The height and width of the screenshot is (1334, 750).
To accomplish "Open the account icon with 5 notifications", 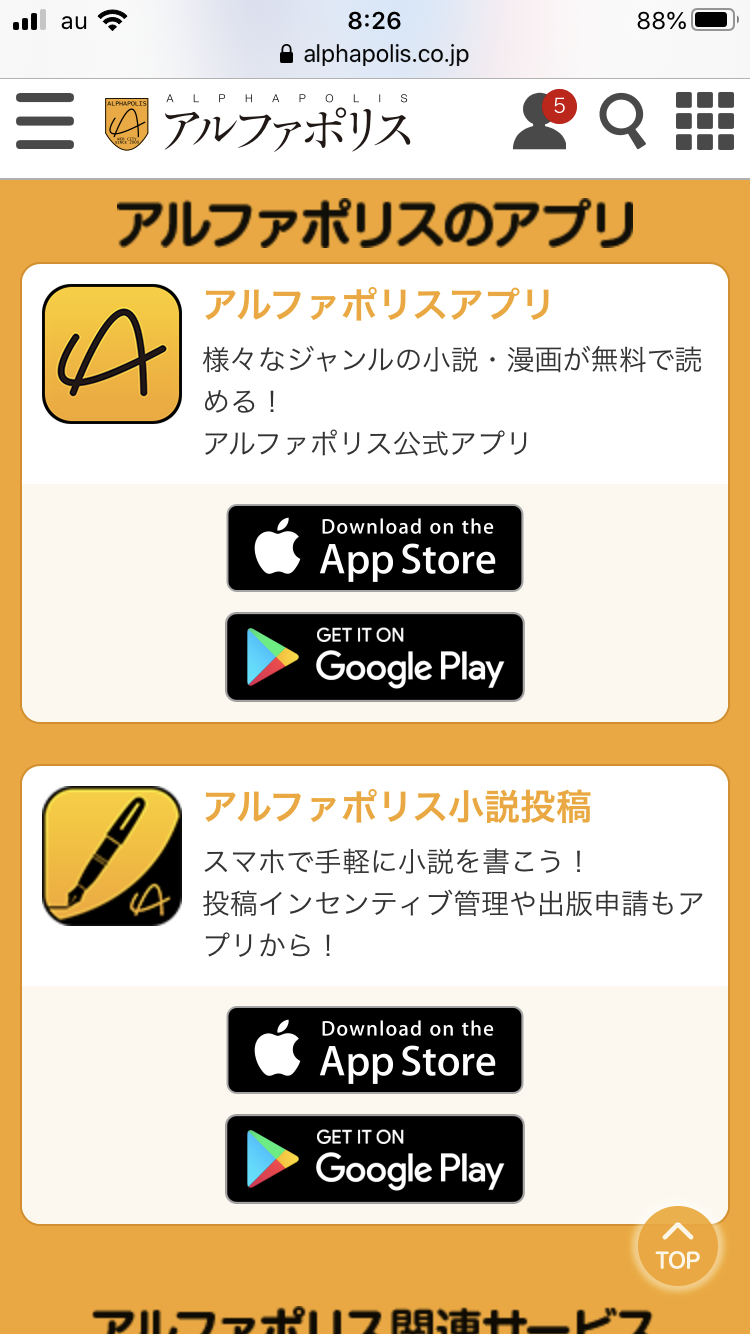I will [541, 122].
